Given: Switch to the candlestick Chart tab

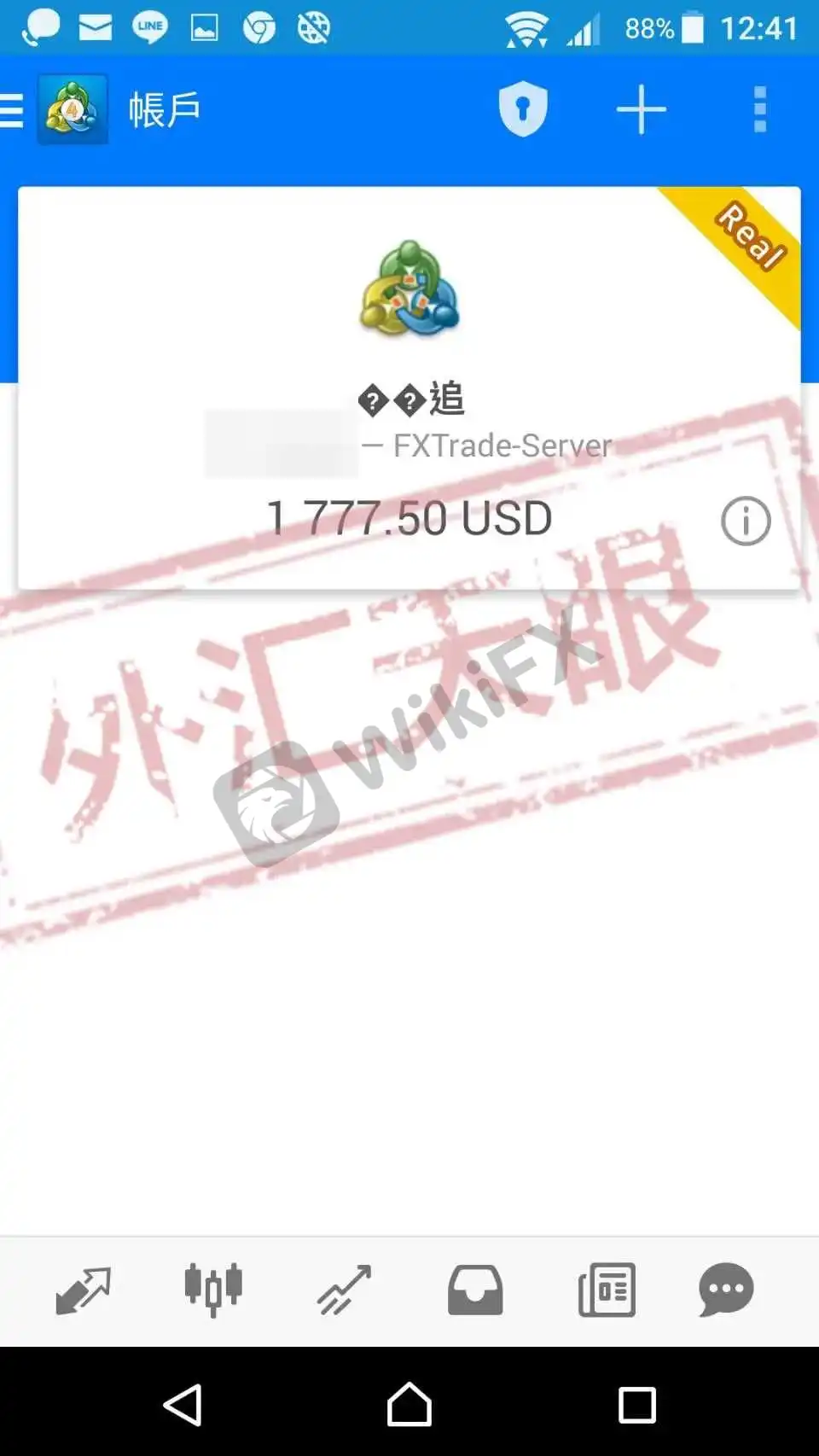Looking at the screenshot, I should coord(213,1290).
